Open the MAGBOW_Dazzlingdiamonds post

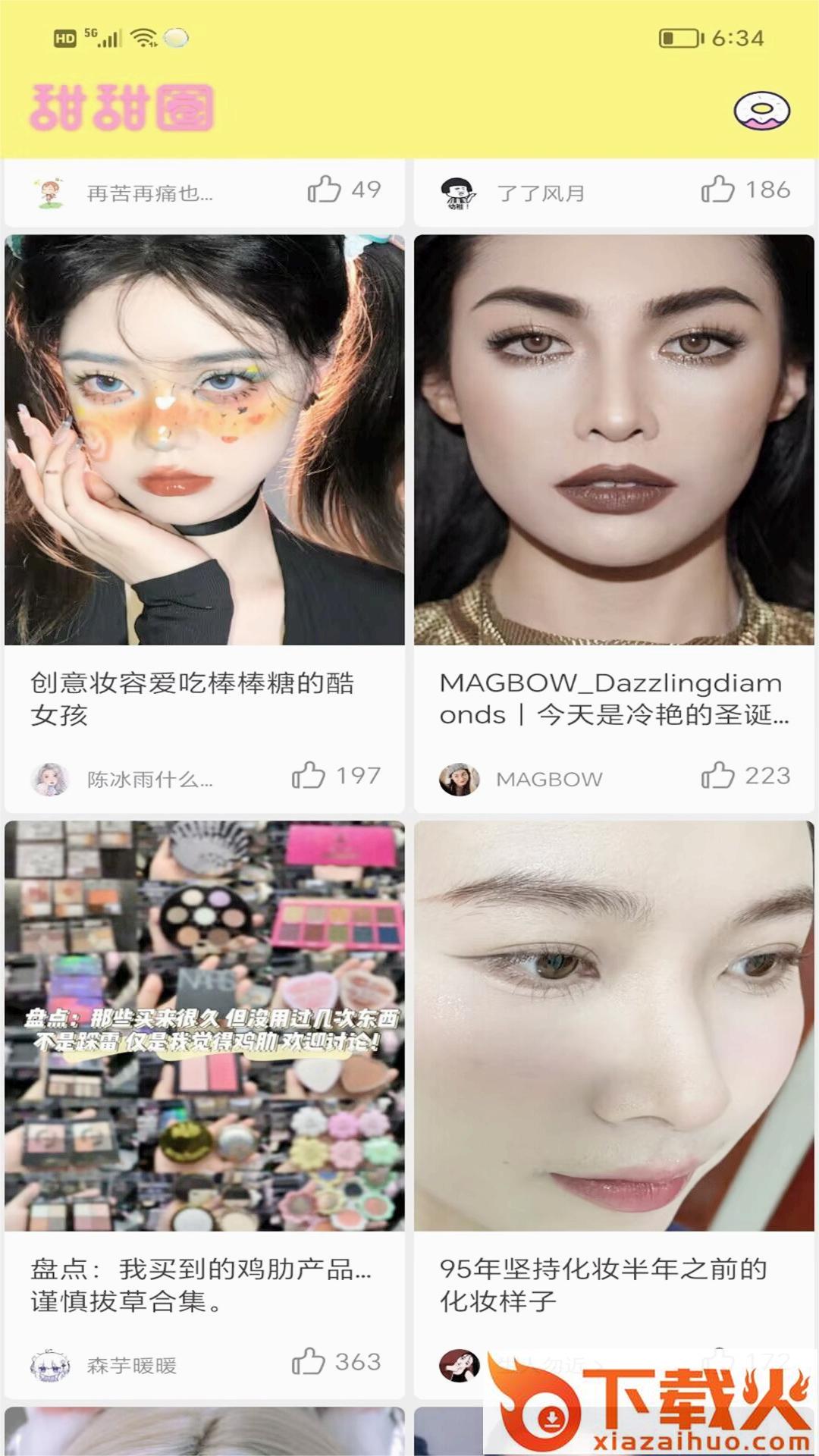pos(613,440)
